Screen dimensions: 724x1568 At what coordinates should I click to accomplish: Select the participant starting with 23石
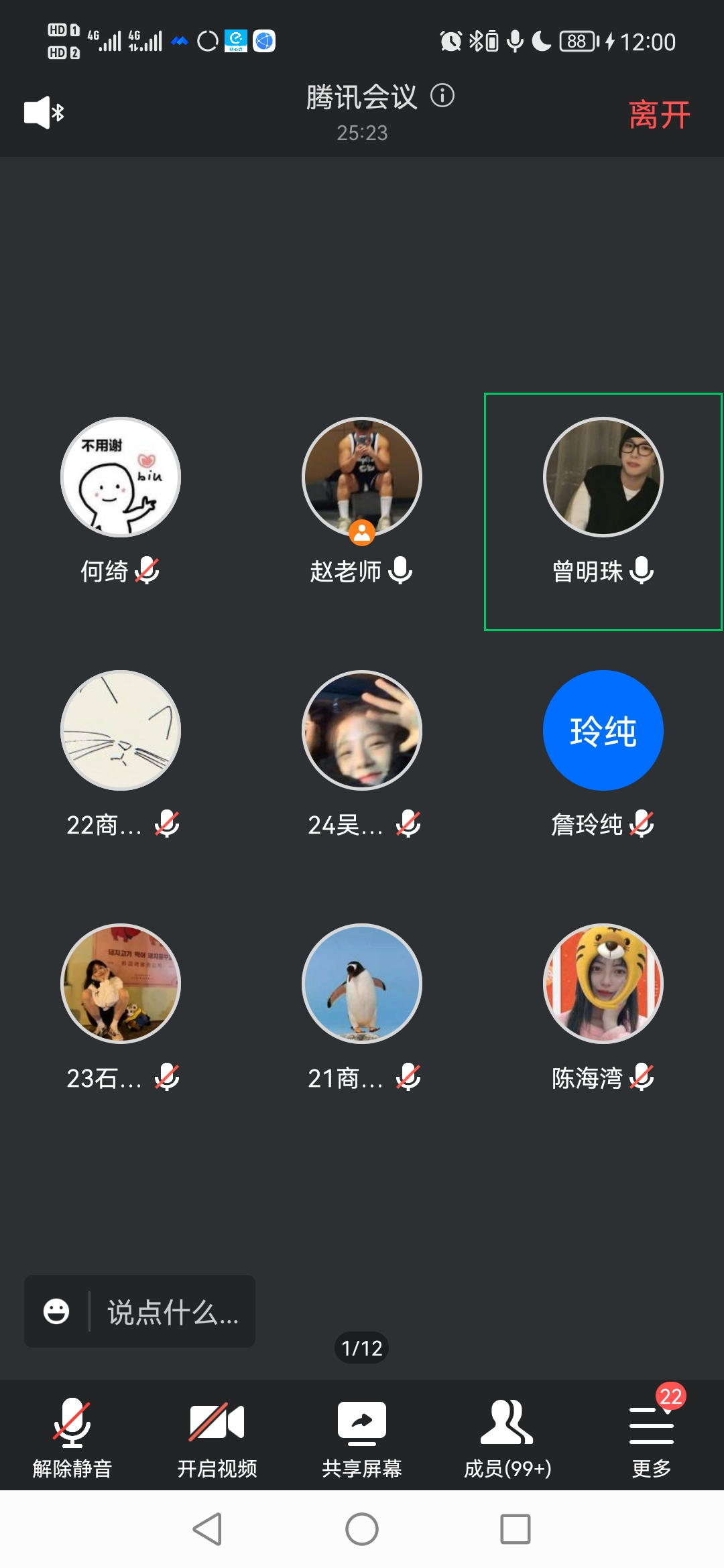point(121,984)
